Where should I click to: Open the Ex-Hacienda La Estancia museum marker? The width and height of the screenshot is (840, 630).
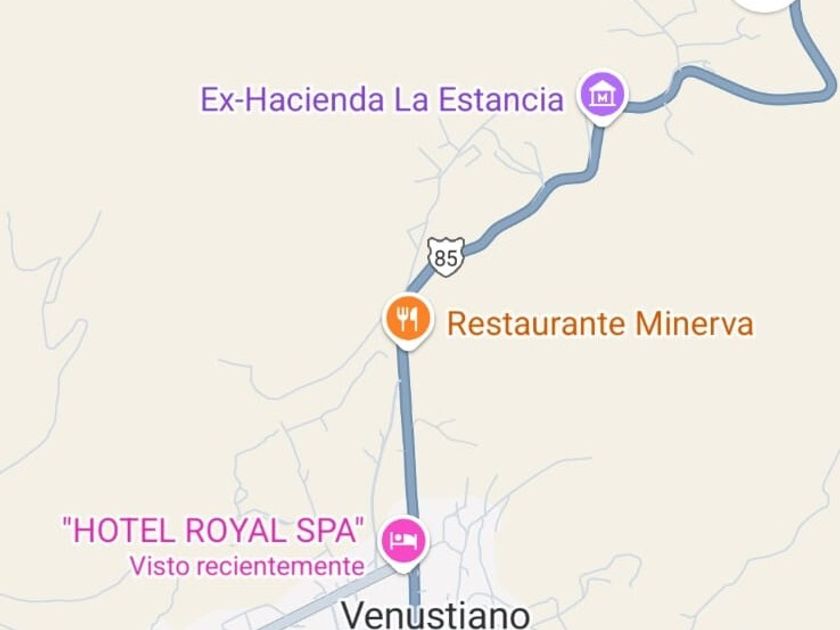coord(604,96)
